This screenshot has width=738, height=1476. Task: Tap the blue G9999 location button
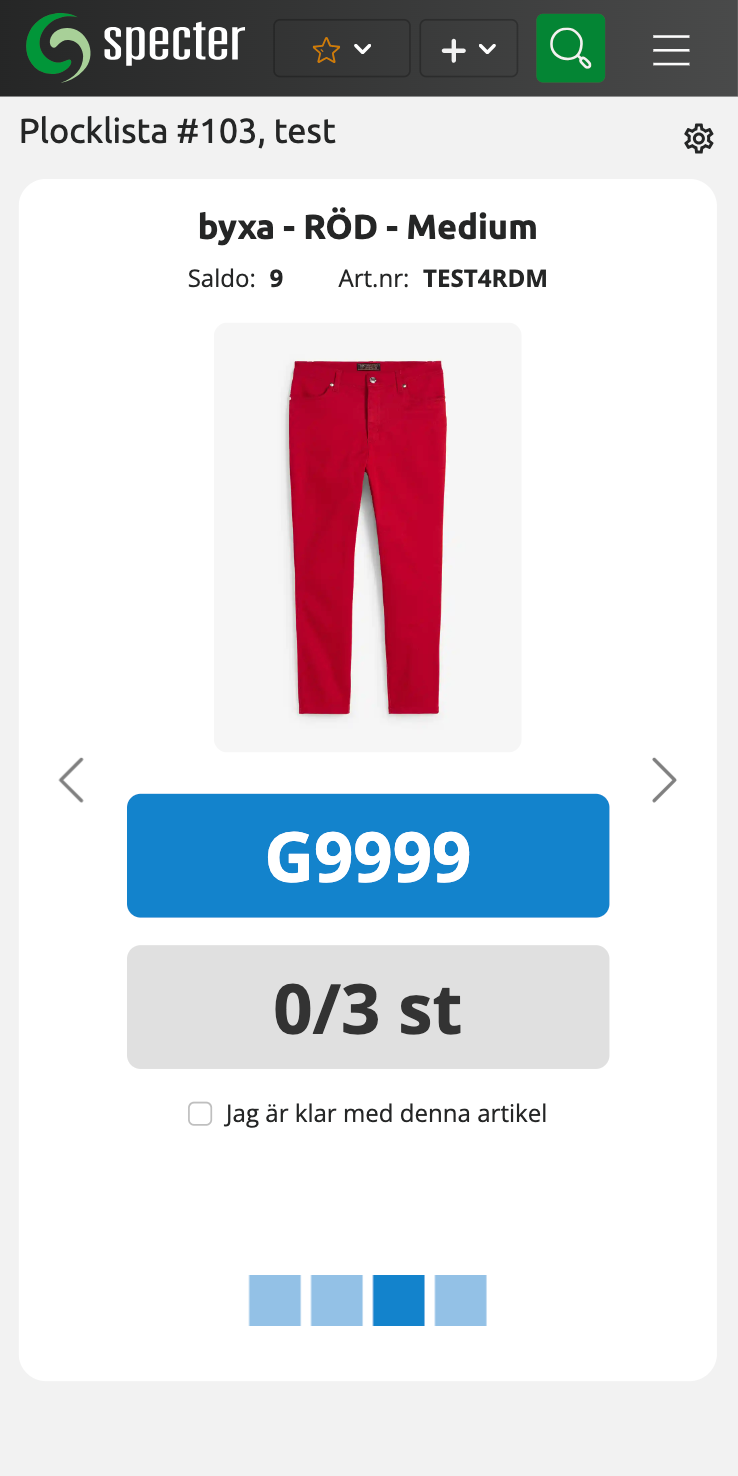click(368, 856)
